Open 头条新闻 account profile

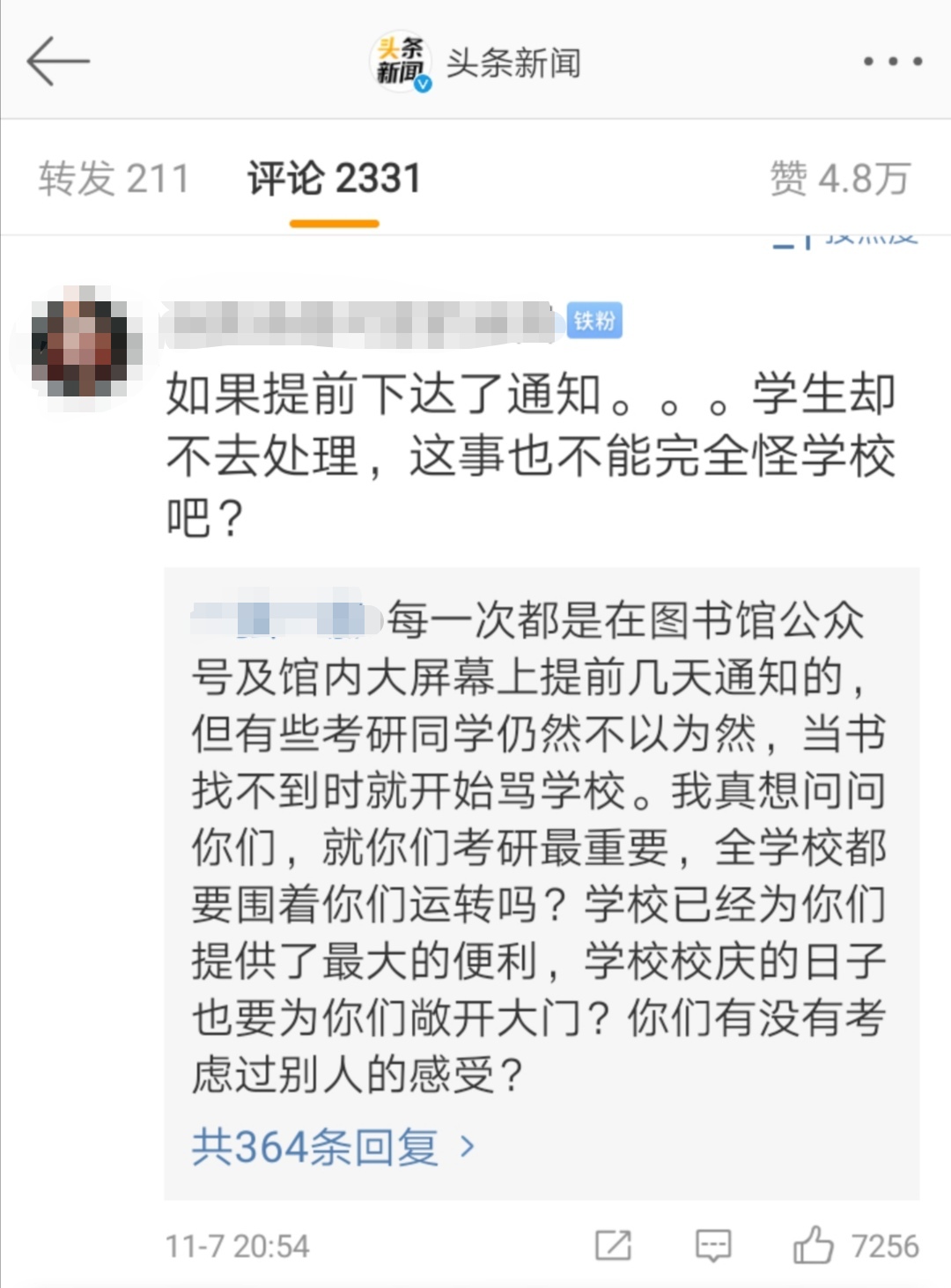pyautogui.click(x=475, y=63)
